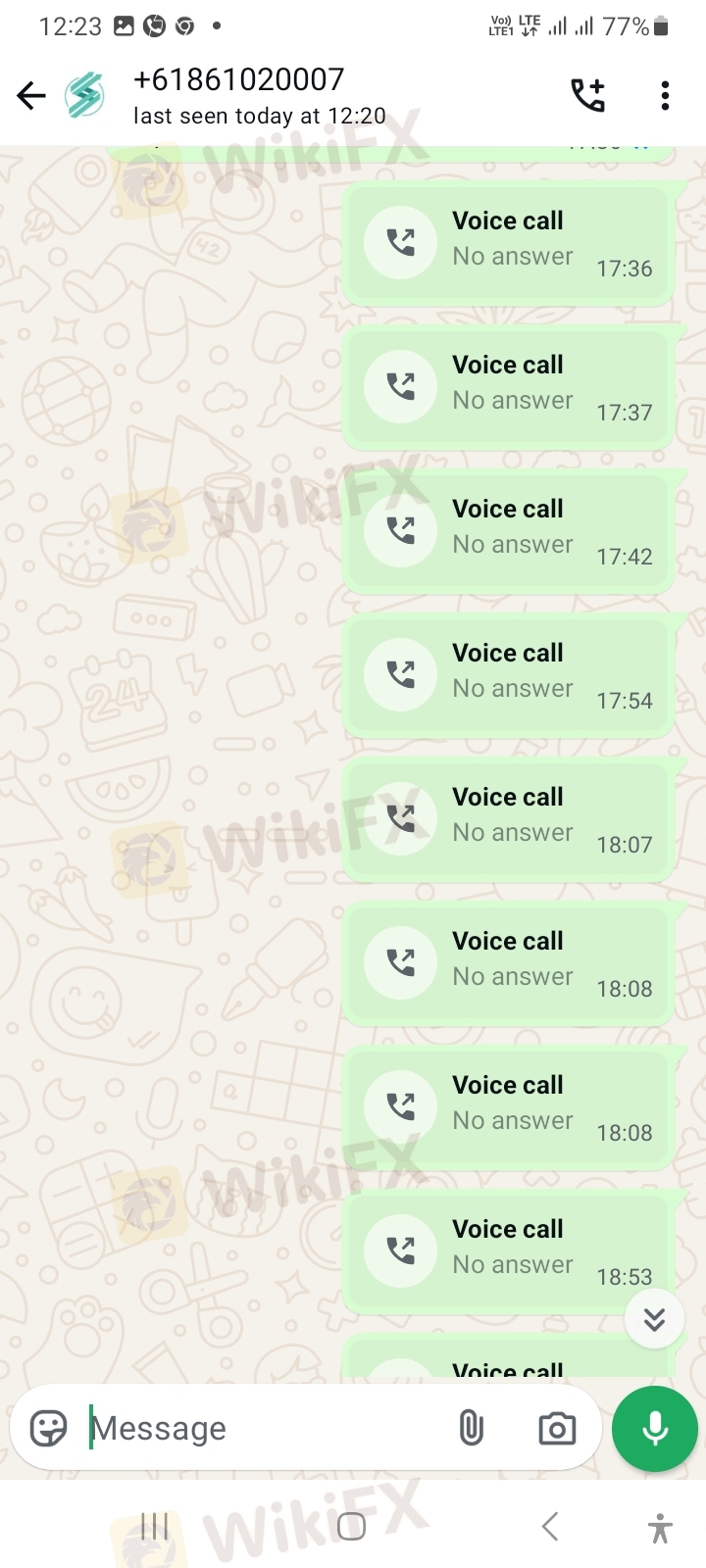Tap the 17:36 voice call entry
The width and height of the screenshot is (706, 1568).
coord(508,242)
